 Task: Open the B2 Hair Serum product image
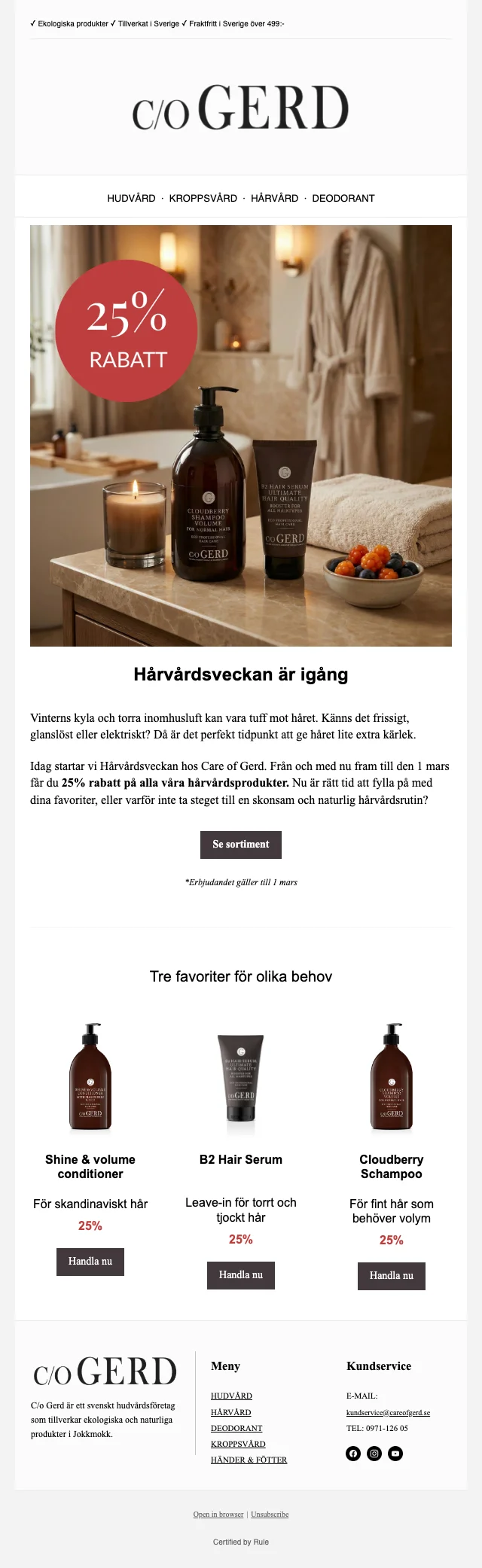241,1076
